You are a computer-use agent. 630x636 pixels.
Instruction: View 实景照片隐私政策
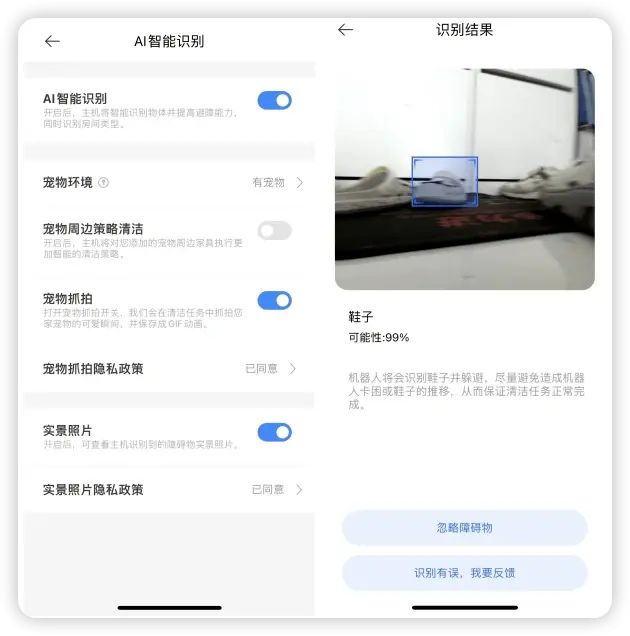point(170,490)
